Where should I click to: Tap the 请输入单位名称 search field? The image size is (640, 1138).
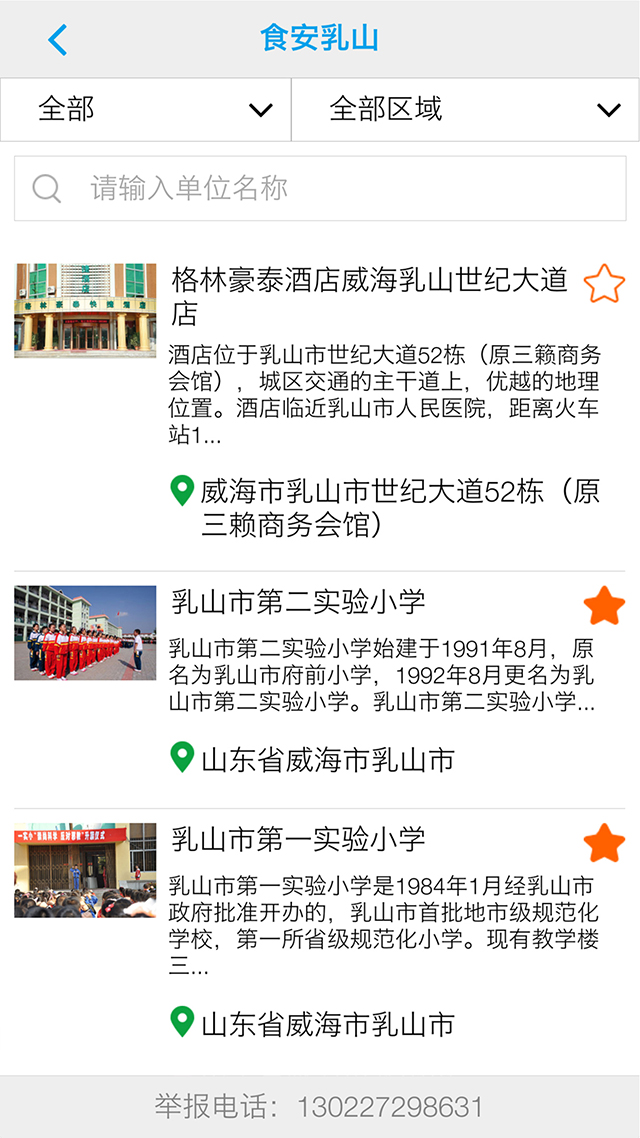coord(320,188)
